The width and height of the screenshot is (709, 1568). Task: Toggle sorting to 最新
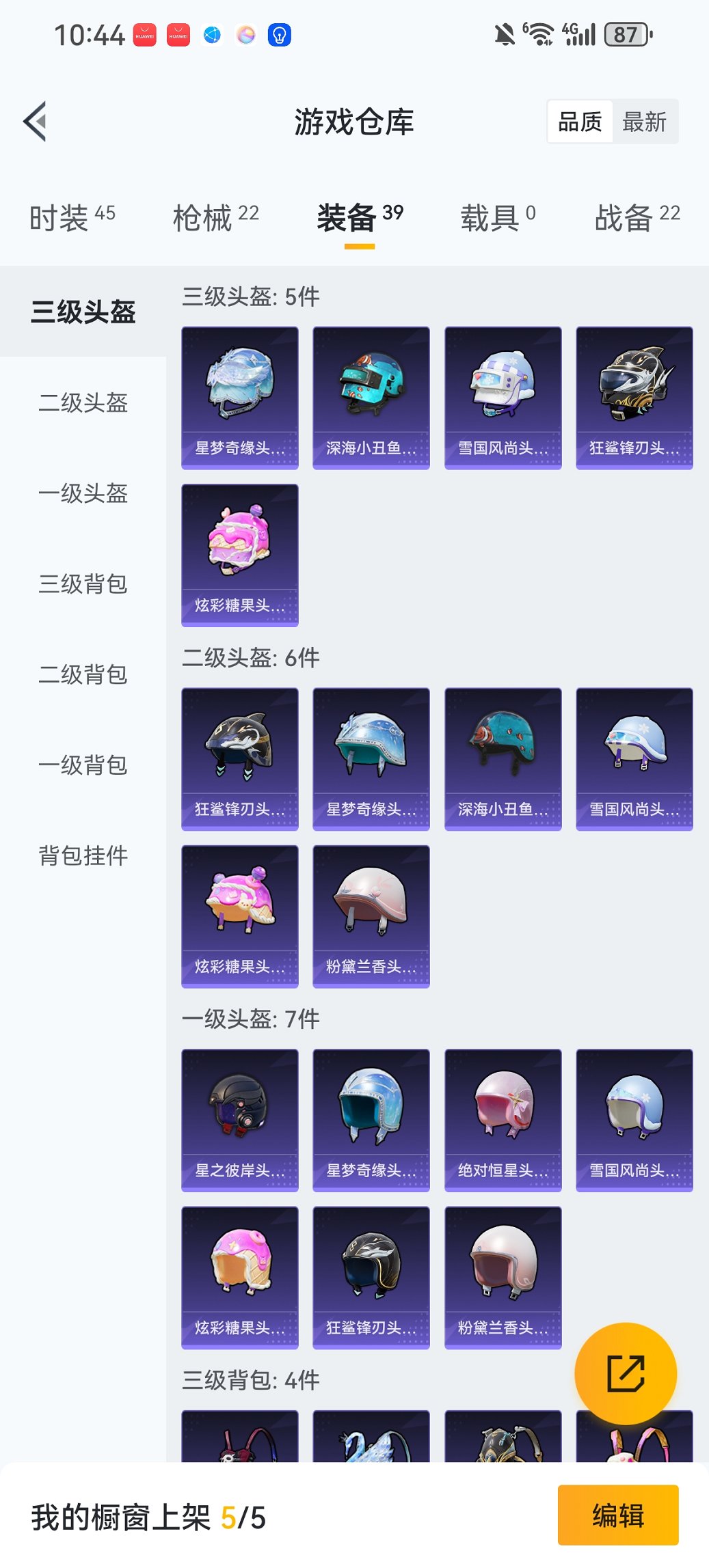645,122
